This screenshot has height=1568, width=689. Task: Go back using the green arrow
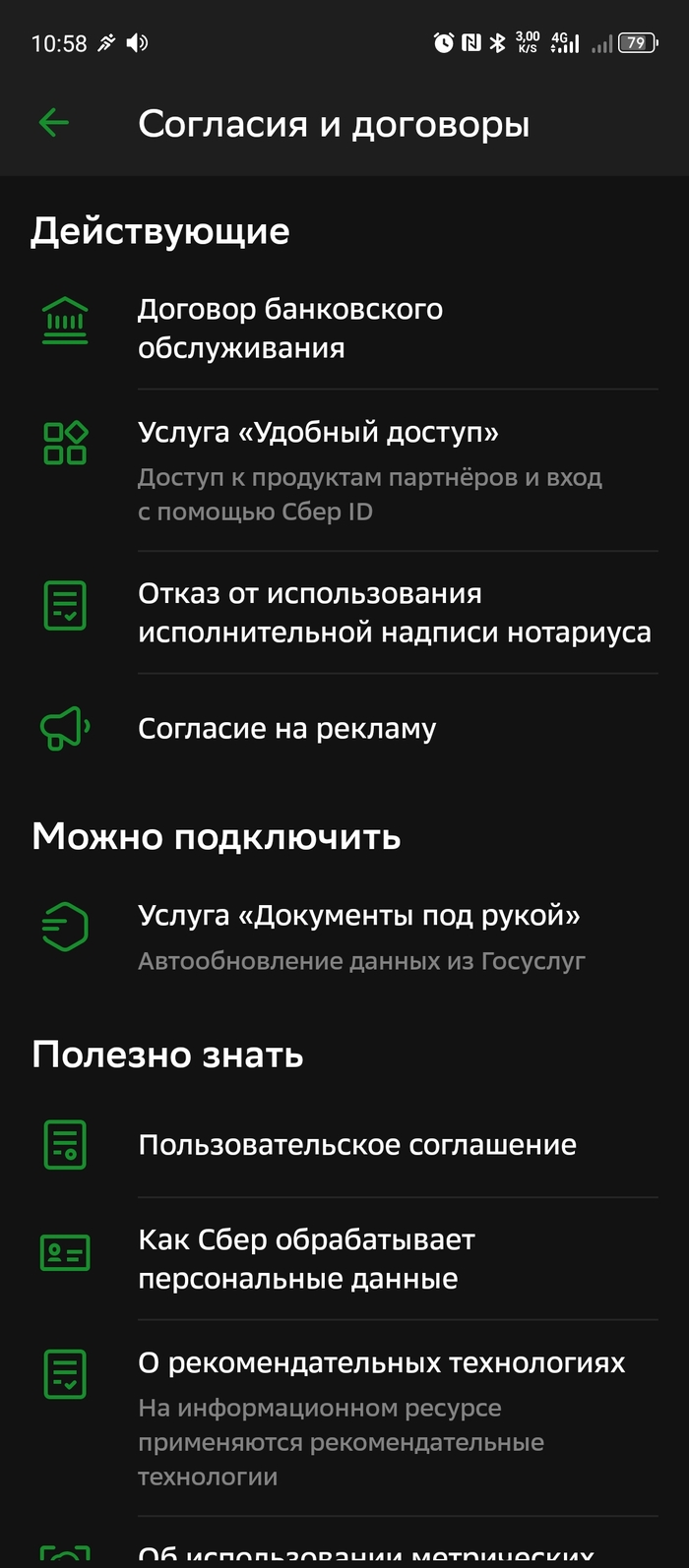coord(54,124)
